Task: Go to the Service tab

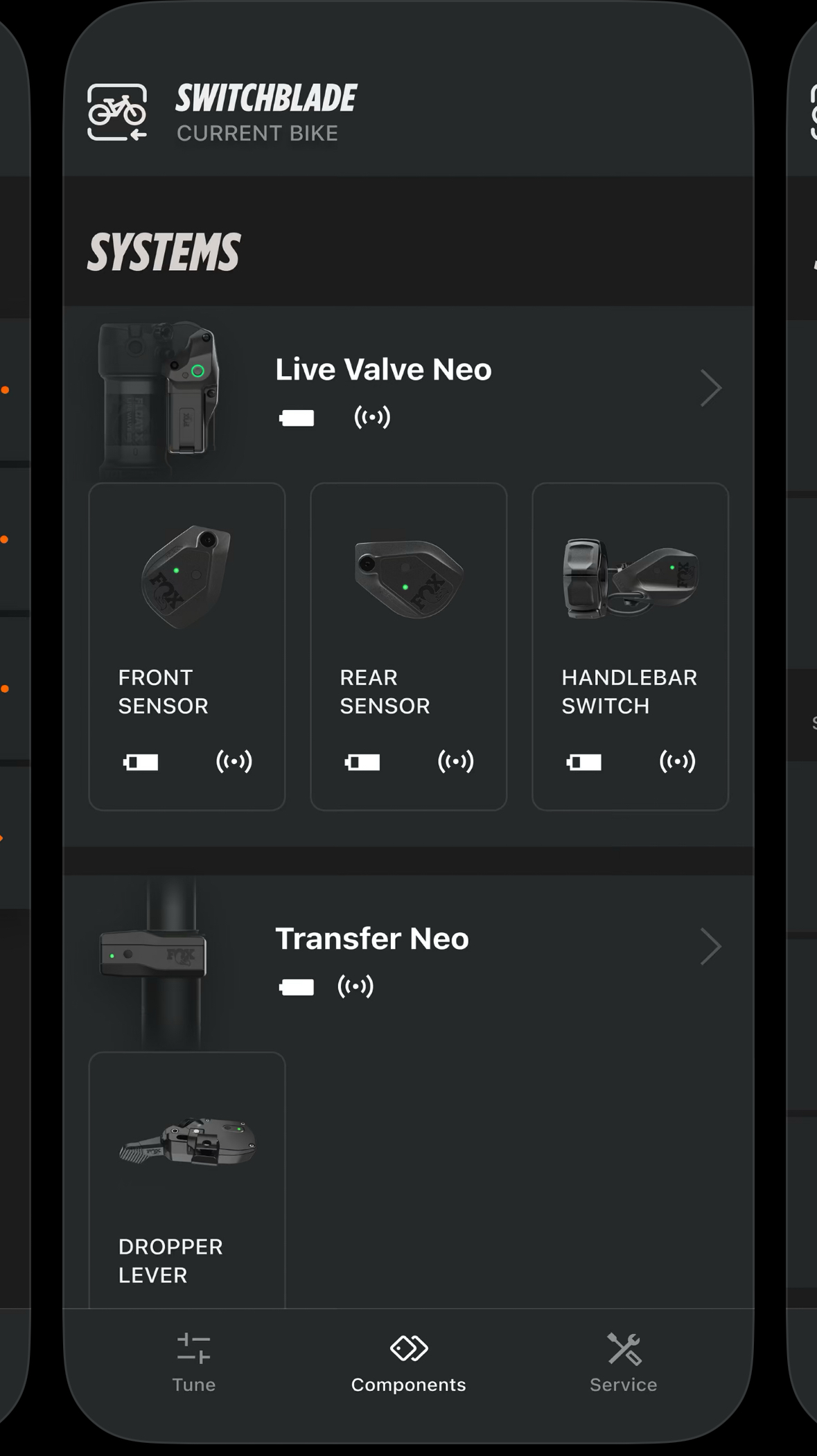Action: (x=623, y=1362)
